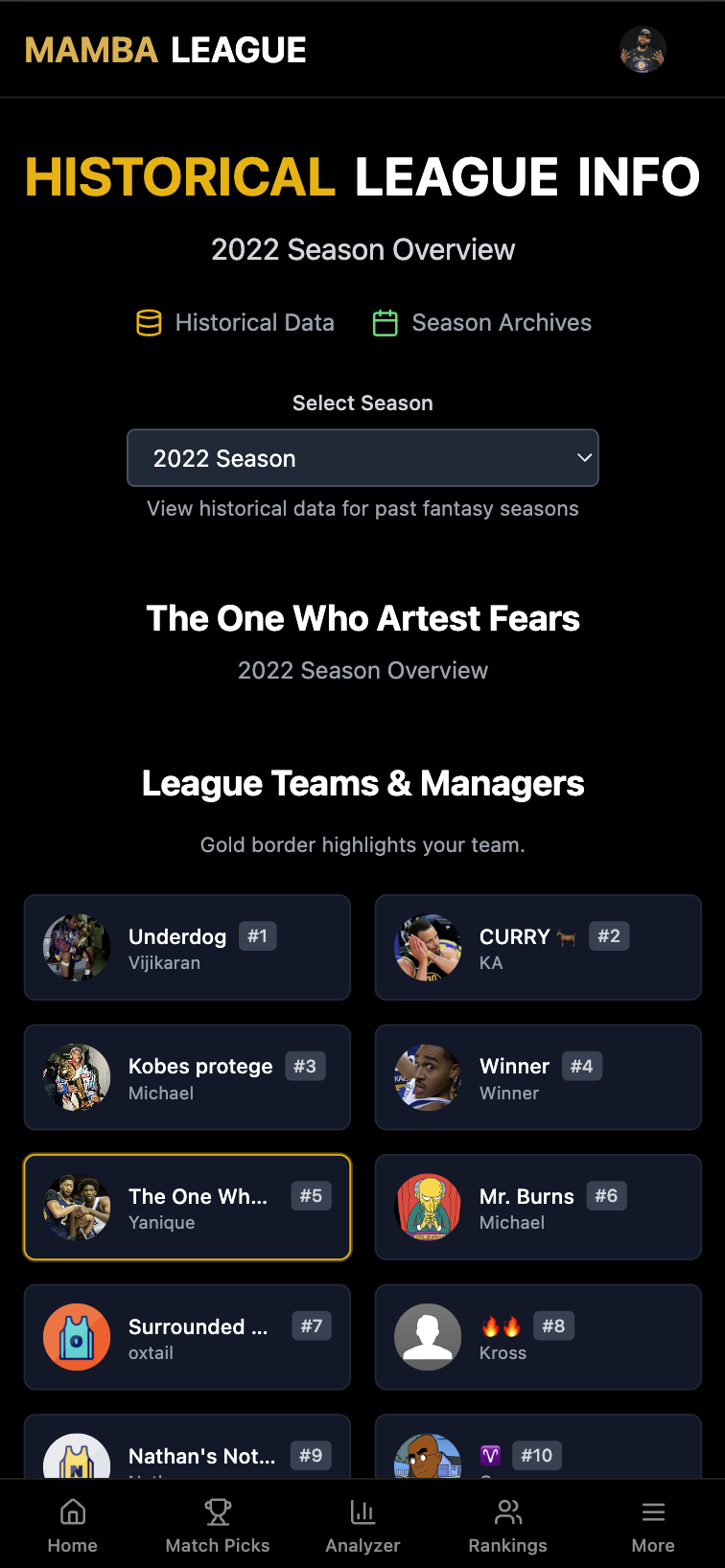The height and width of the screenshot is (1568, 725).
Task: Open The One Wh... team by Yanique
Action: (x=187, y=1208)
